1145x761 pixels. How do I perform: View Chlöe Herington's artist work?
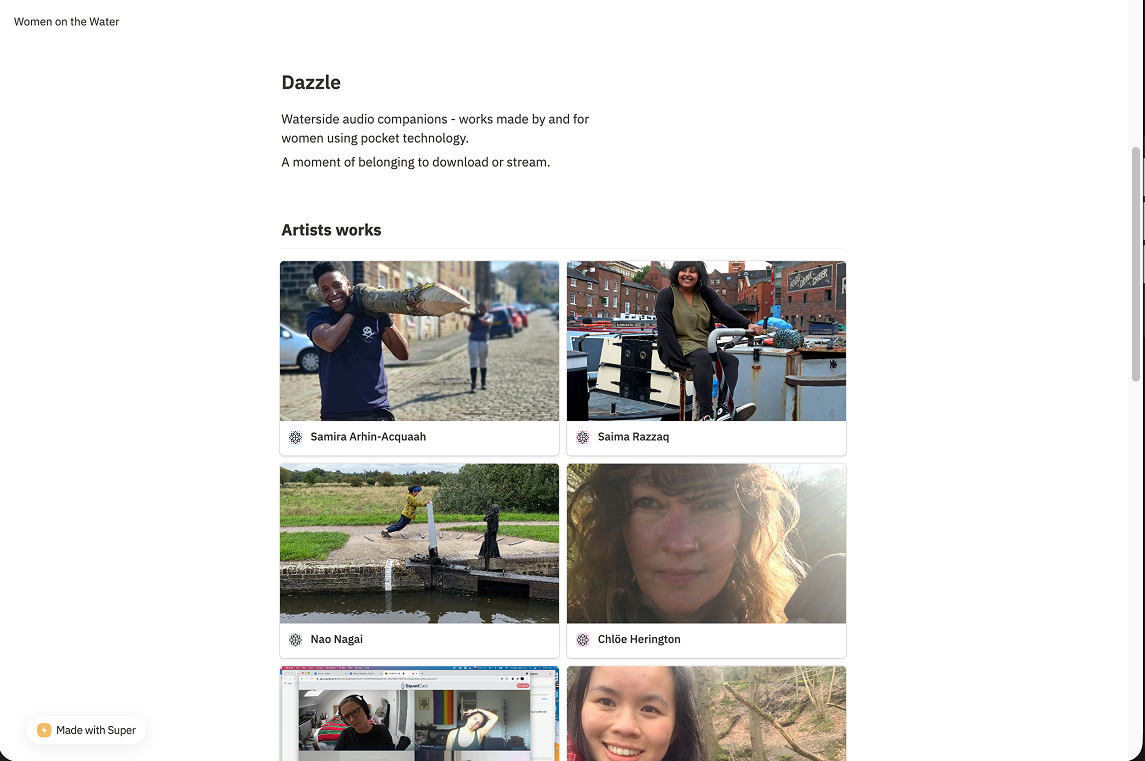click(x=706, y=560)
